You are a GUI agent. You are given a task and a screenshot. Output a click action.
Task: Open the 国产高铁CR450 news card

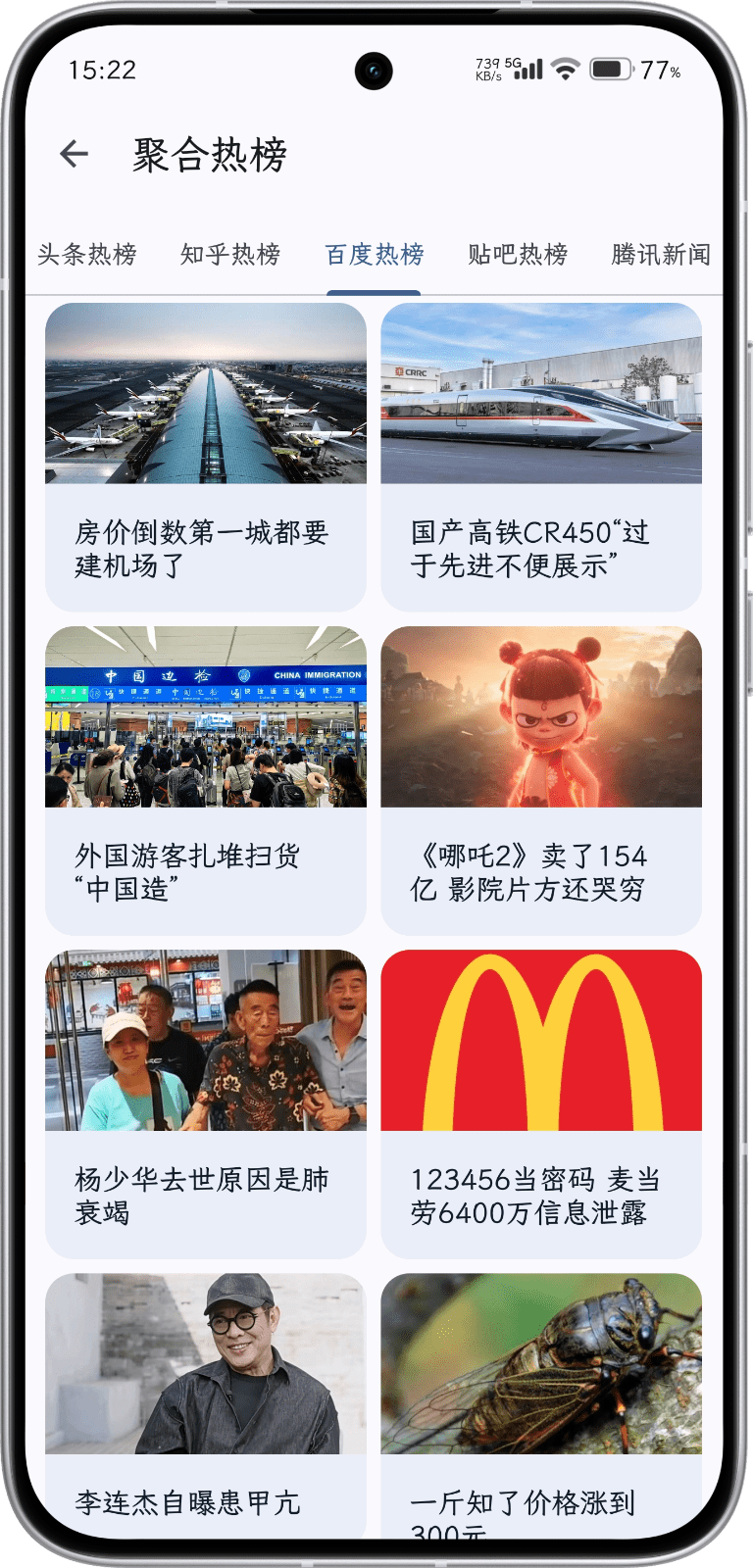click(x=541, y=457)
